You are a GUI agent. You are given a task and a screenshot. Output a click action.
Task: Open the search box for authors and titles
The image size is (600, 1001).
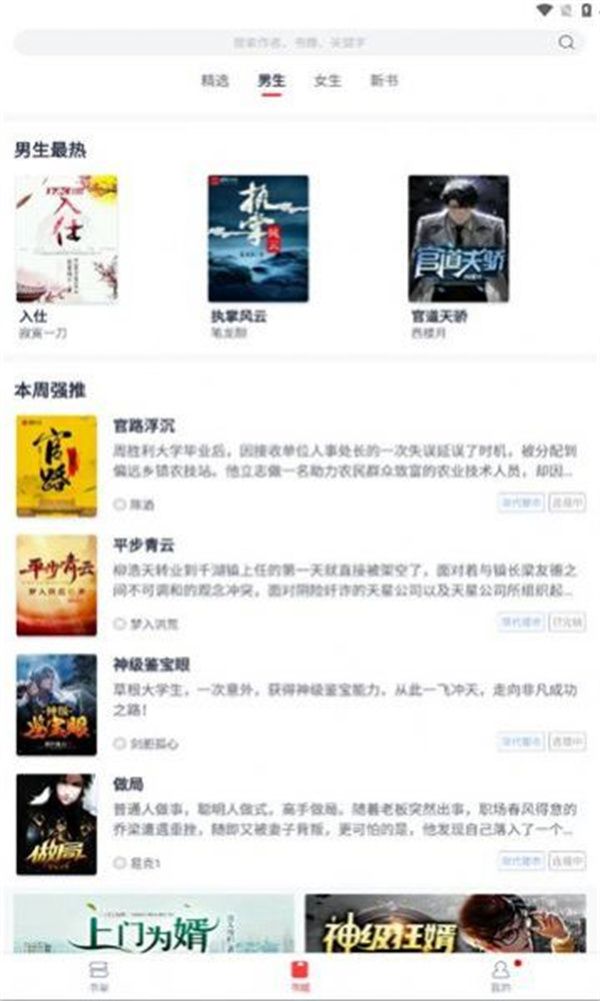click(x=290, y=42)
